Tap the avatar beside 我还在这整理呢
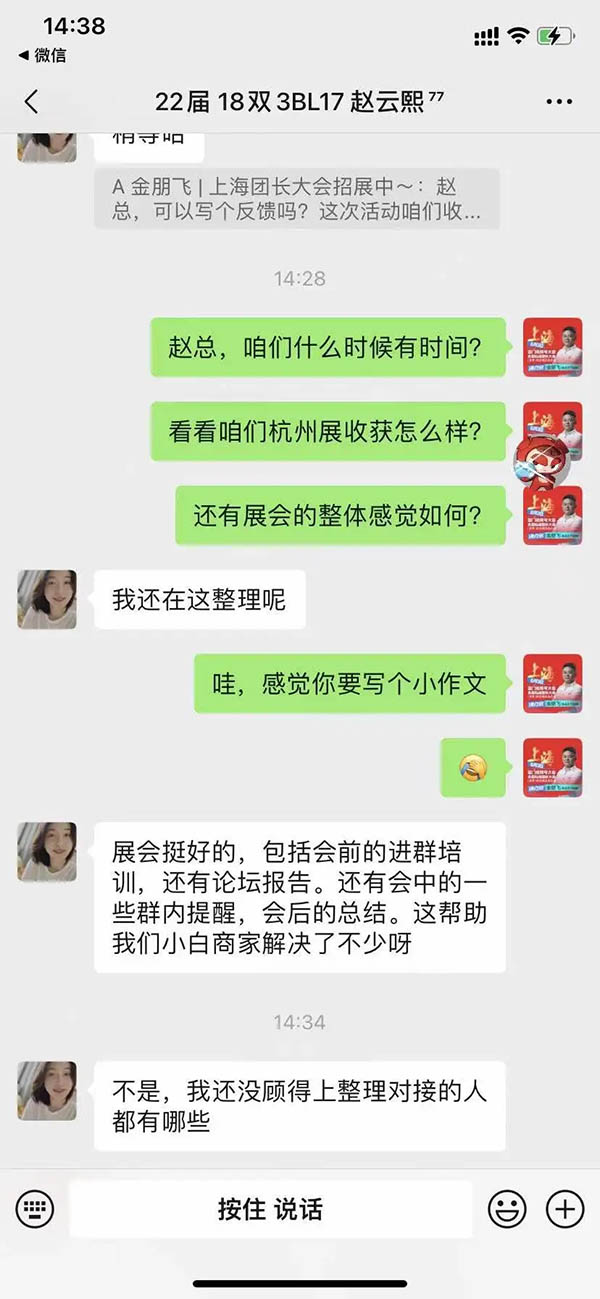This screenshot has width=600, height=1299. pyautogui.click(x=47, y=600)
